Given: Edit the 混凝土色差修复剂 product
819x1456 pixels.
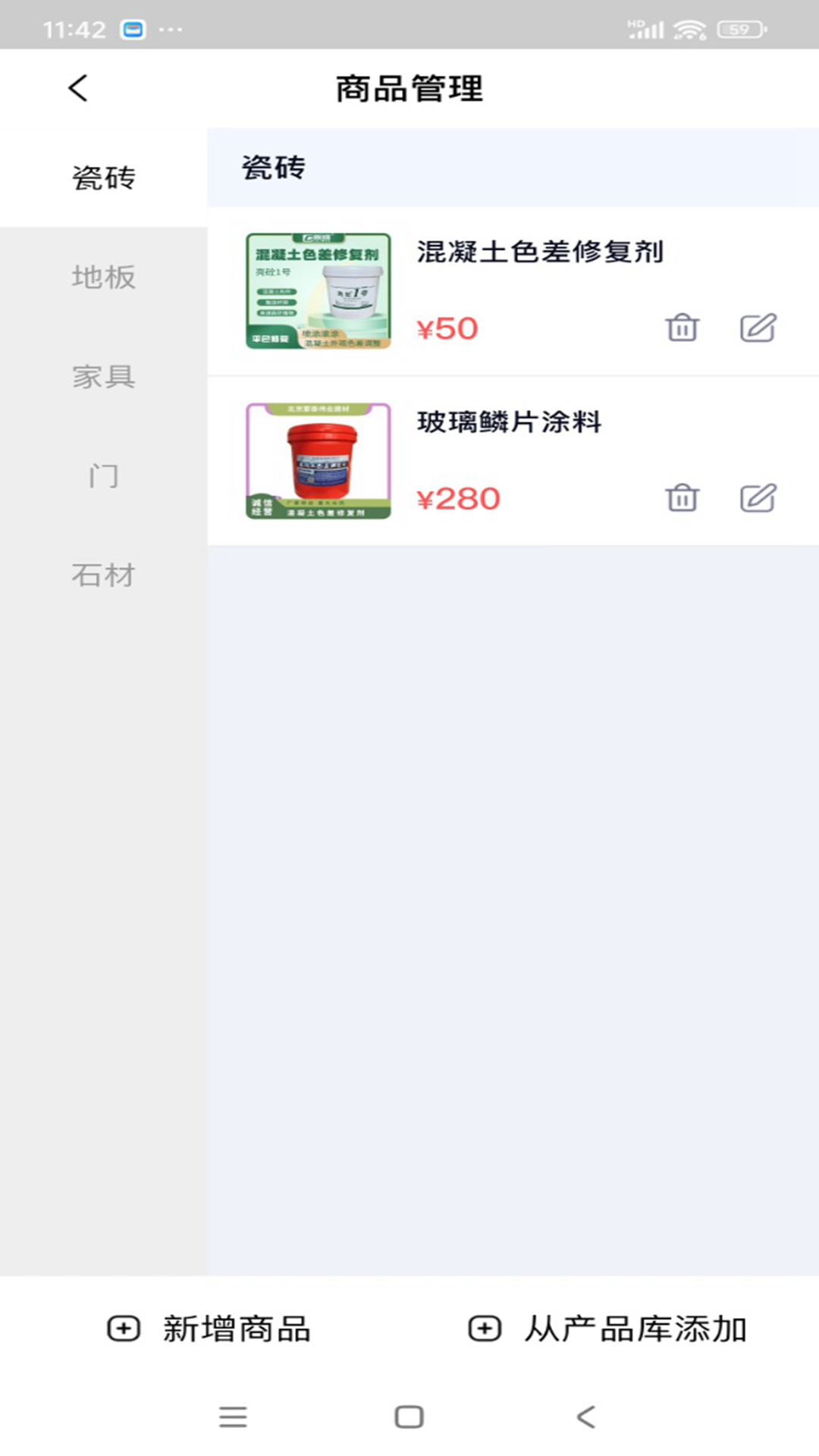Looking at the screenshot, I should (x=758, y=328).
